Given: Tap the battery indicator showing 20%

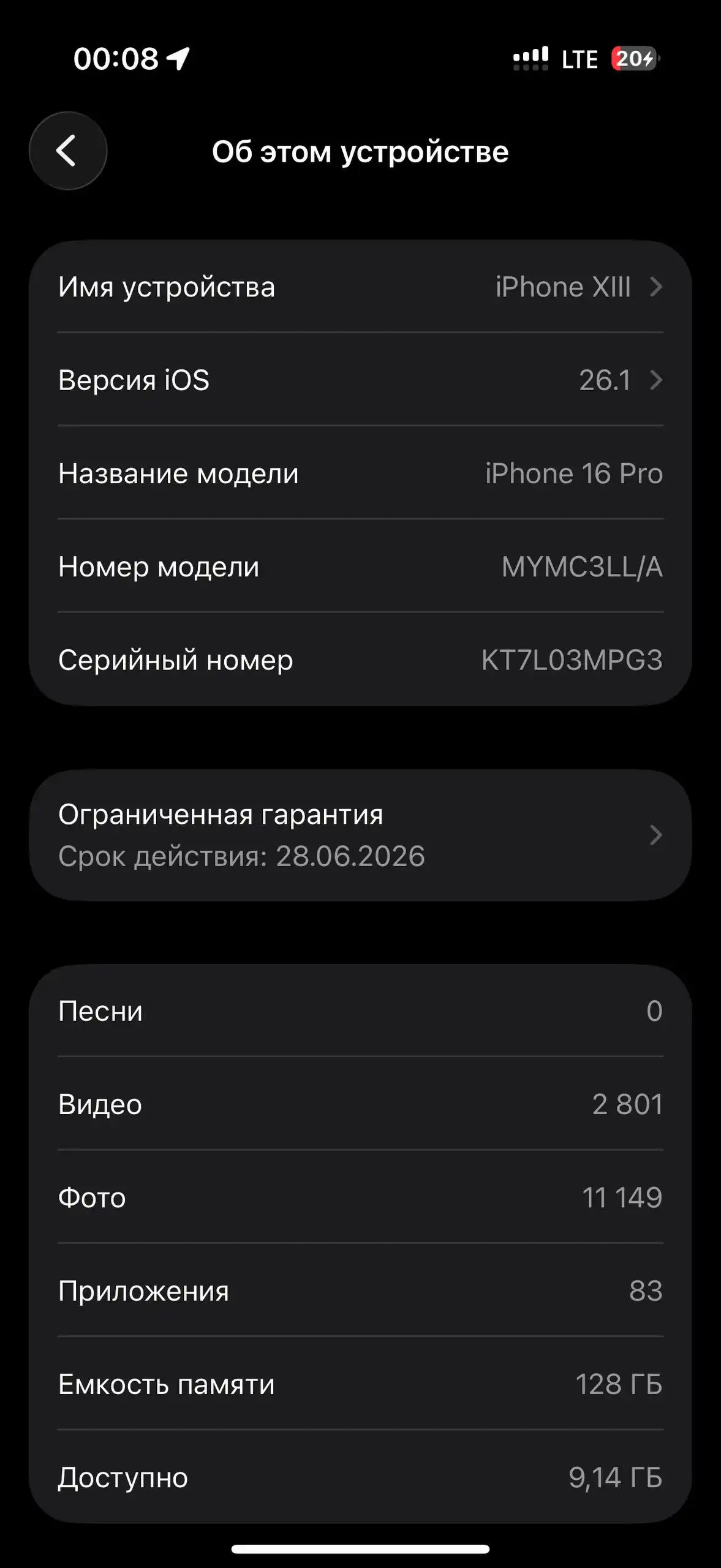Looking at the screenshot, I should (635, 59).
